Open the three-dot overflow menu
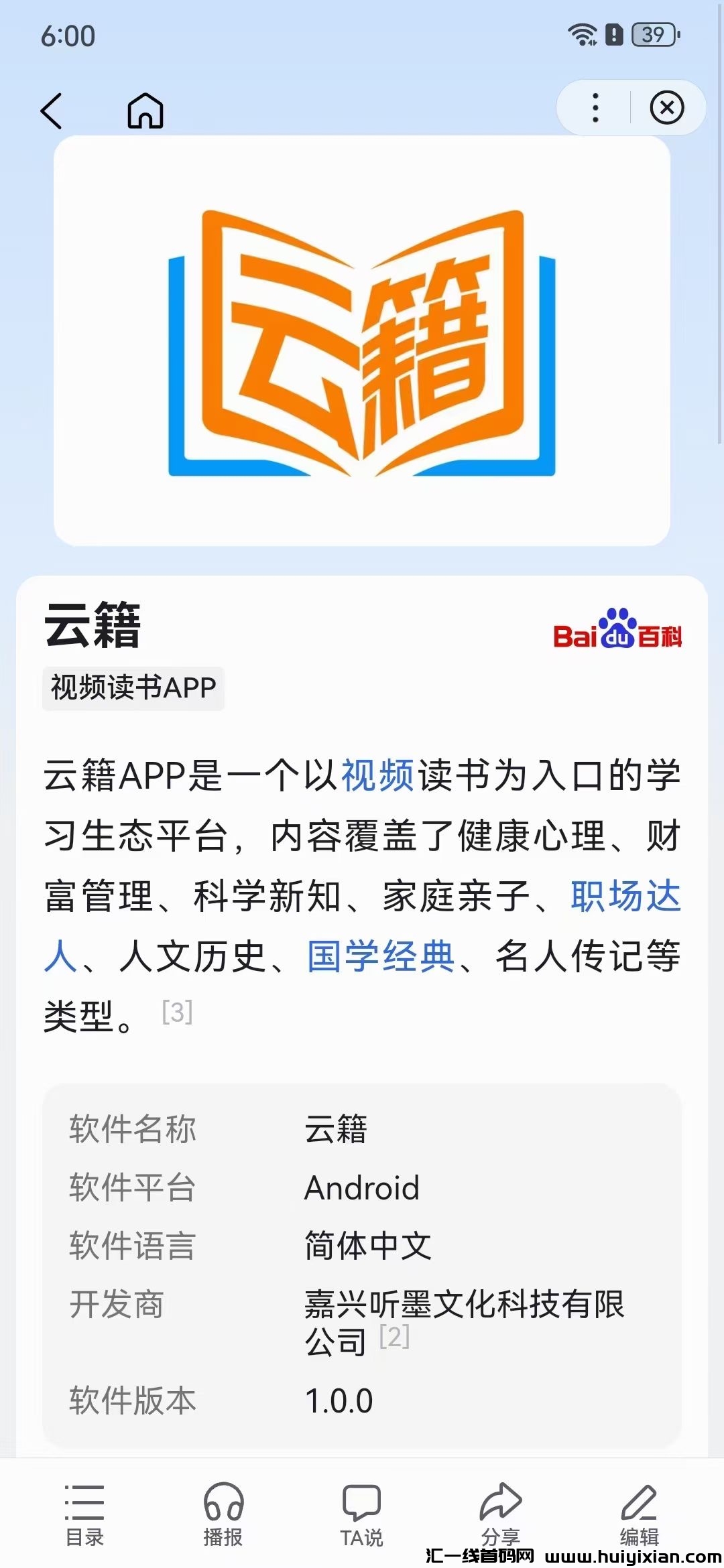The height and width of the screenshot is (1568, 724). (x=595, y=108)
